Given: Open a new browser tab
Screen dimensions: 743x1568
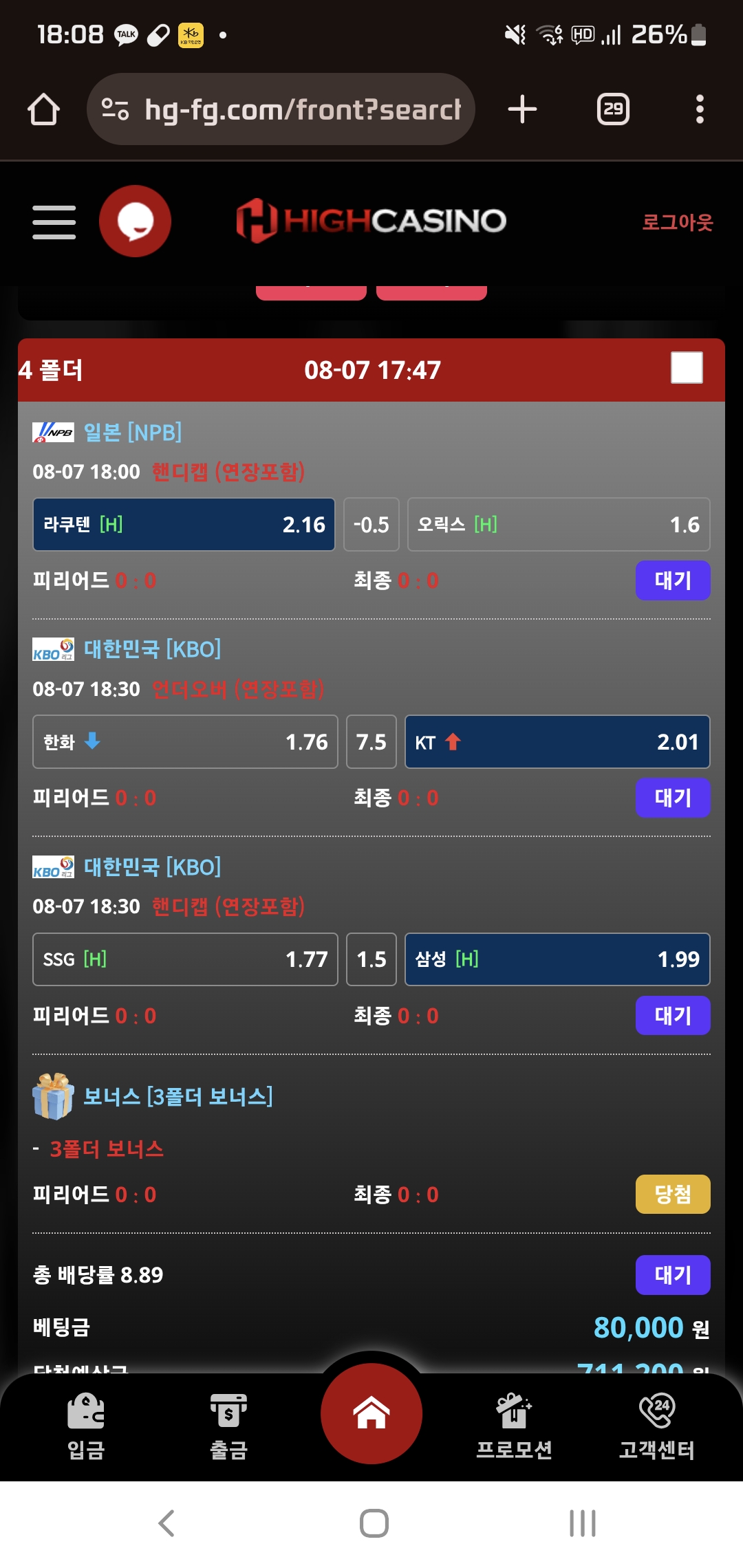Looking at the screenshot, I should [522, 109].
